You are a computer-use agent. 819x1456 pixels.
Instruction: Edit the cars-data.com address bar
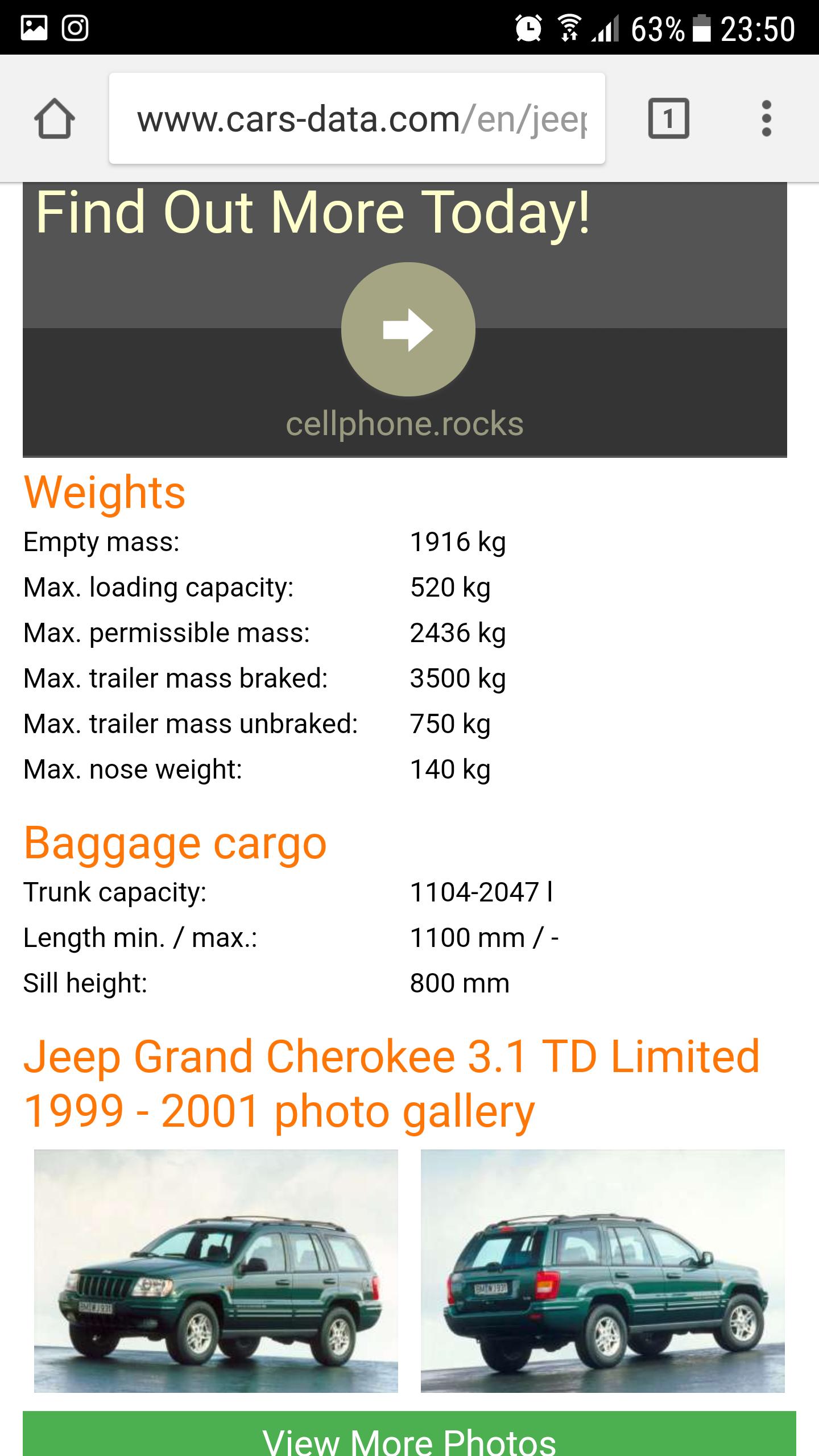pos(357,118)
